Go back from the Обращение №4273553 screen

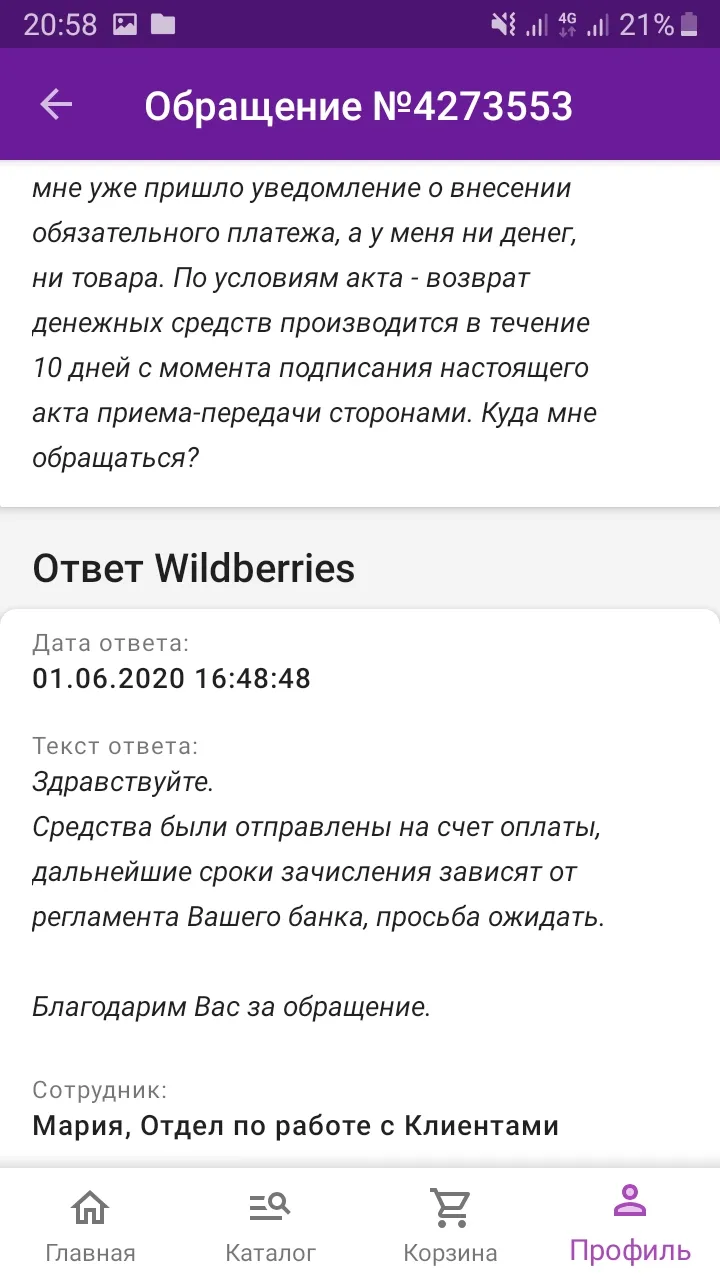click(x=56, y=104)
